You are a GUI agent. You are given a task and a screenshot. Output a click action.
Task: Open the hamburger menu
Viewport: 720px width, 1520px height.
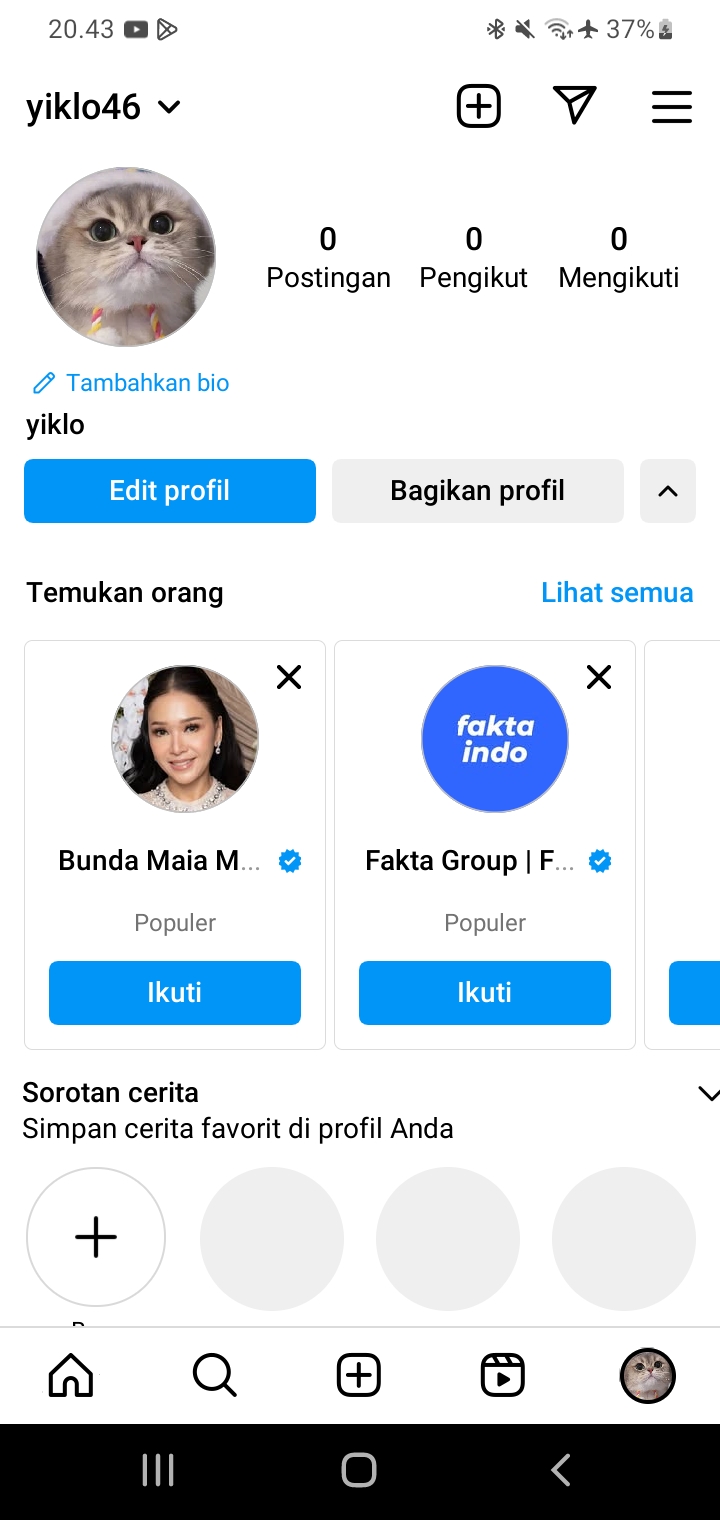[x=671, y=106]
